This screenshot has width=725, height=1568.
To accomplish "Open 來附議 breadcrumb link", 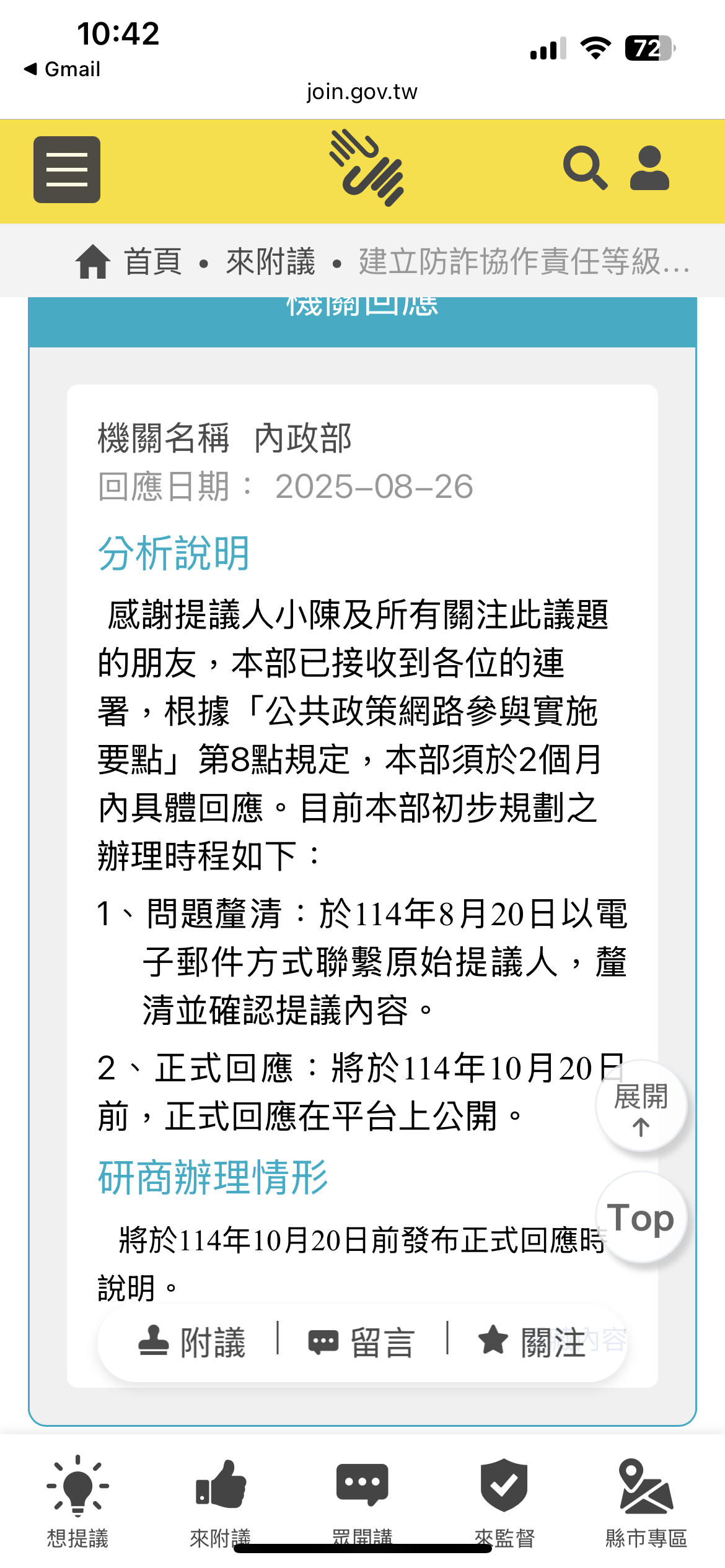I will tap(270, 261).
